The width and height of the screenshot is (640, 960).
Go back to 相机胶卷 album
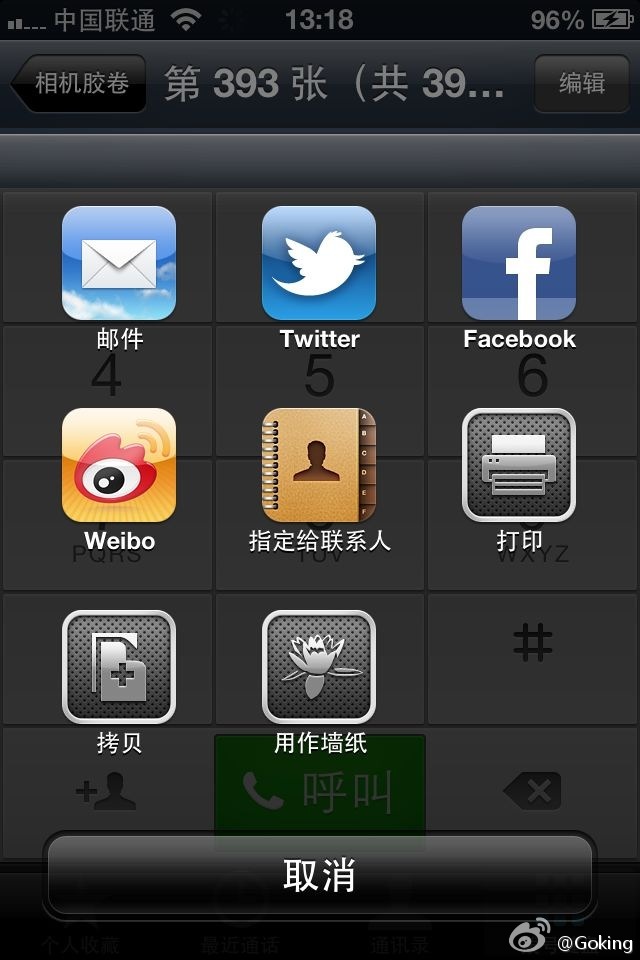(80, 83)
